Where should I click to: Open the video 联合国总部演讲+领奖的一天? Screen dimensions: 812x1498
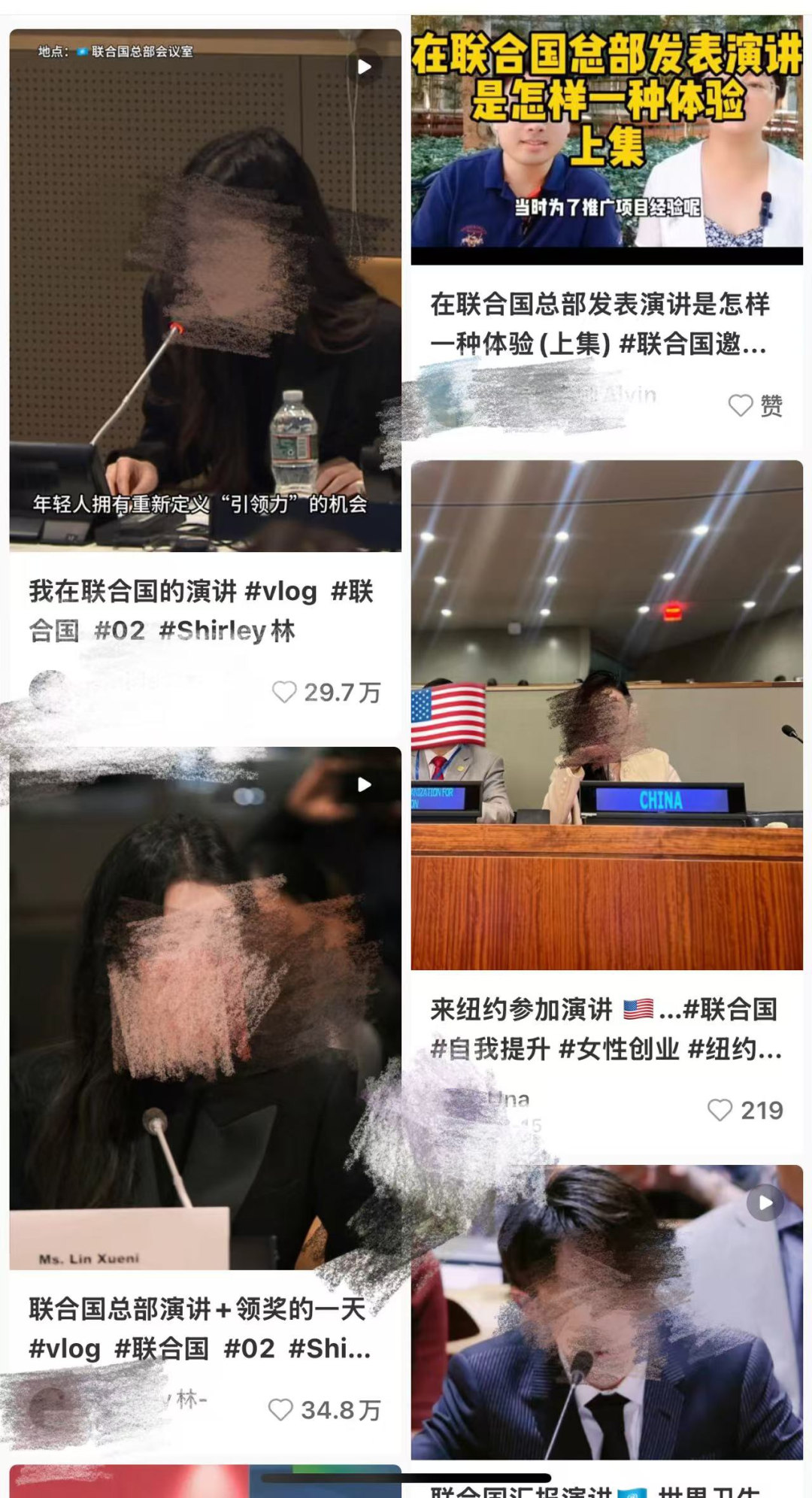(205, 1008)
